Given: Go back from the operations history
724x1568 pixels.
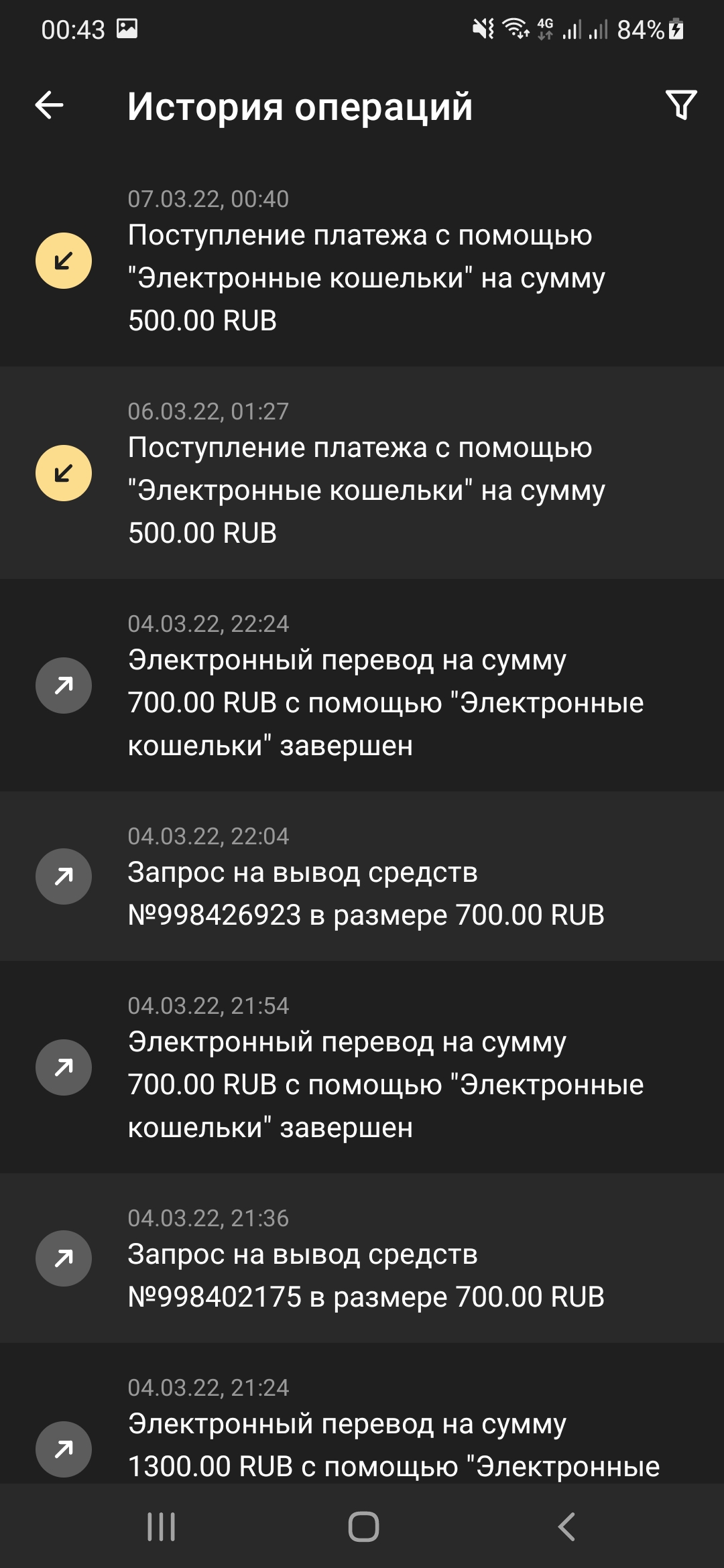Looking at the screenshot, I should [x=49, y=105].
